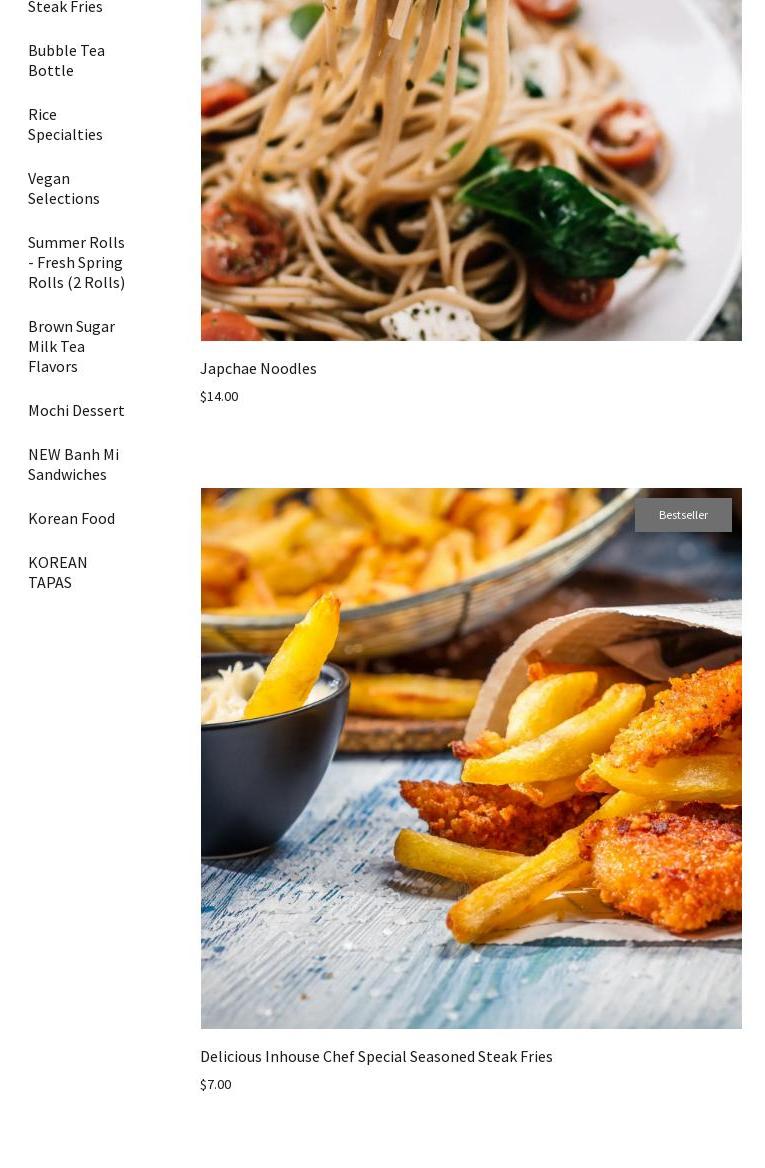Open the Mochi Dessert category
Image resolution: width=765 pixels, height=1168 pixels.
76,410
